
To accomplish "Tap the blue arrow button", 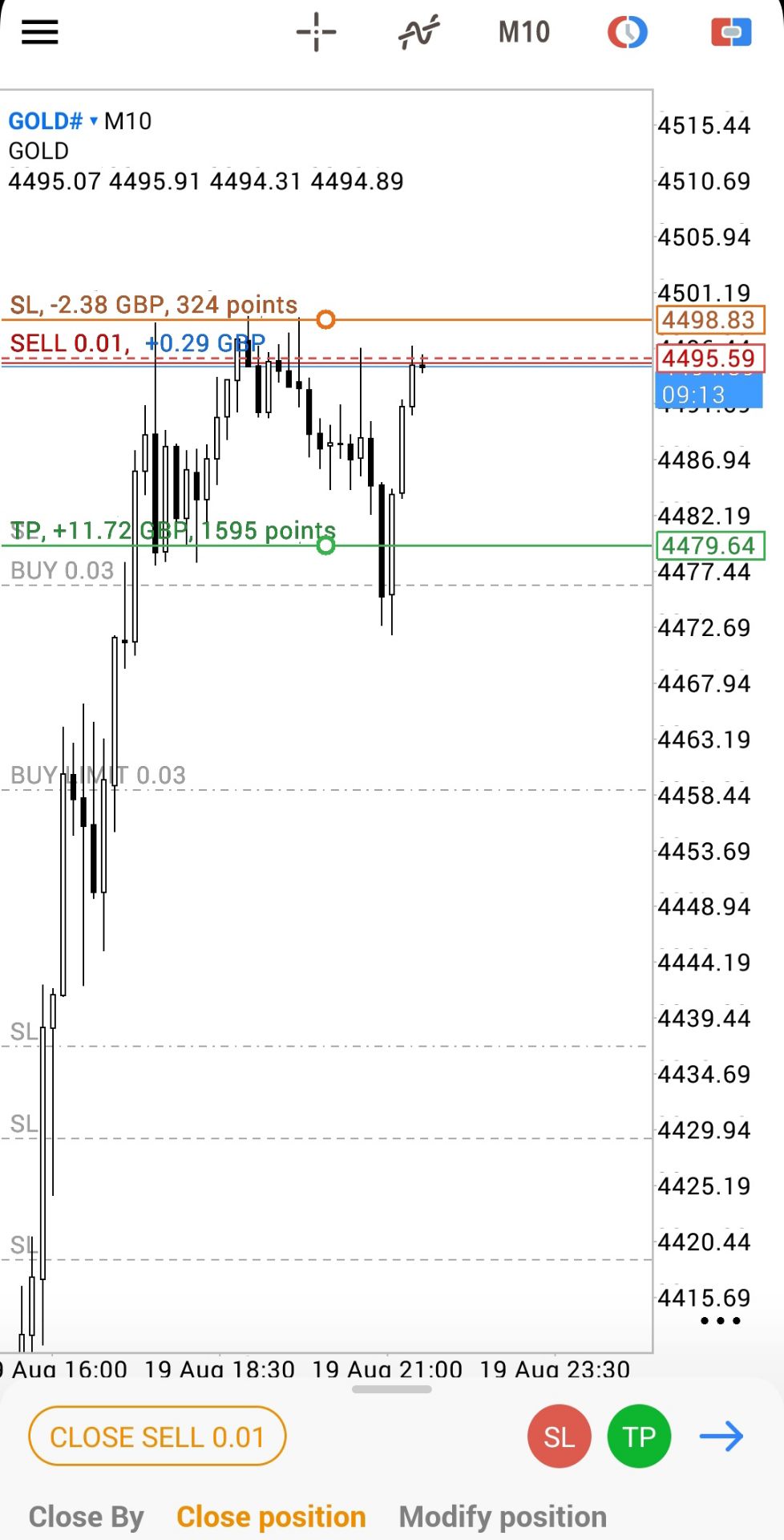I will pos(721,1437).
